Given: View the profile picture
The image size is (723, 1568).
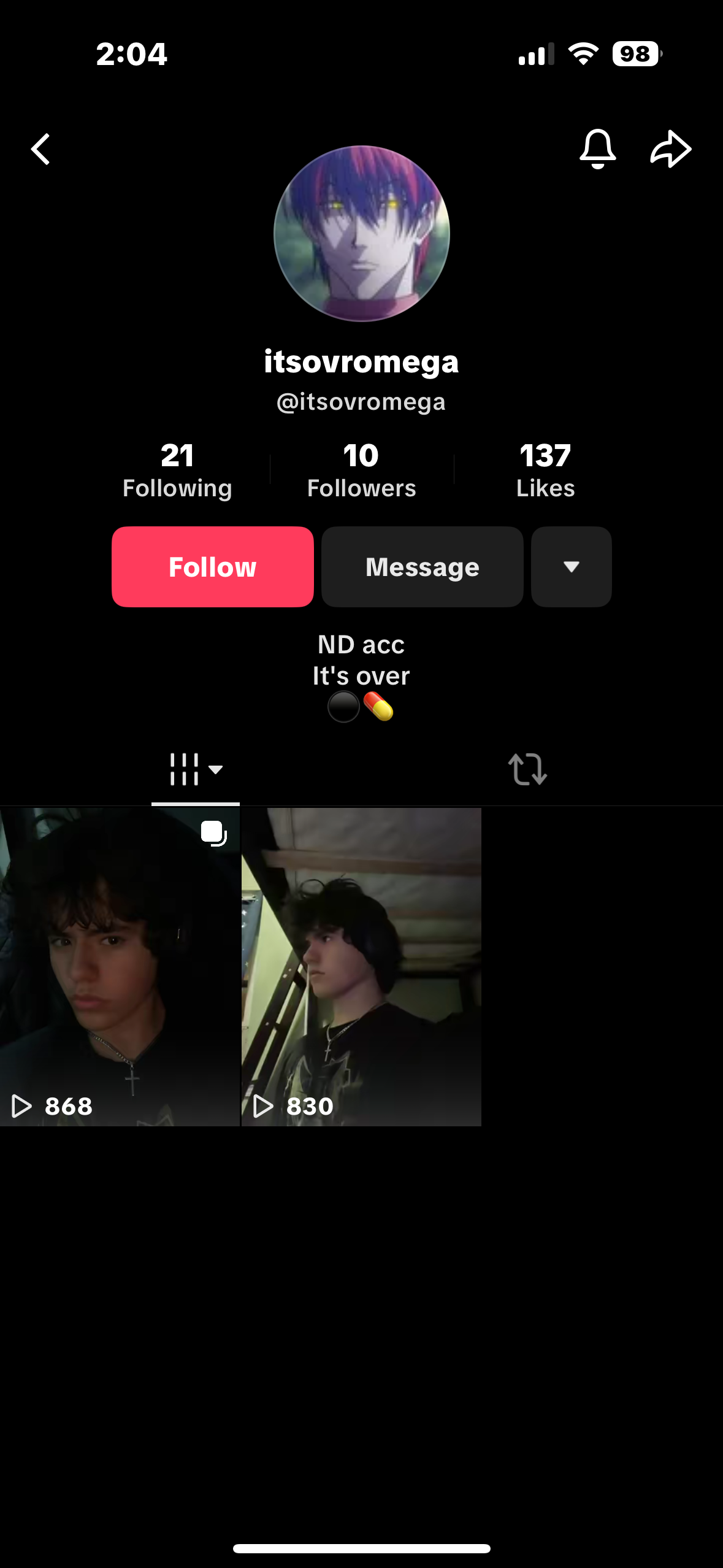Looking at the screenshot, I should click(x=361, y=234).
